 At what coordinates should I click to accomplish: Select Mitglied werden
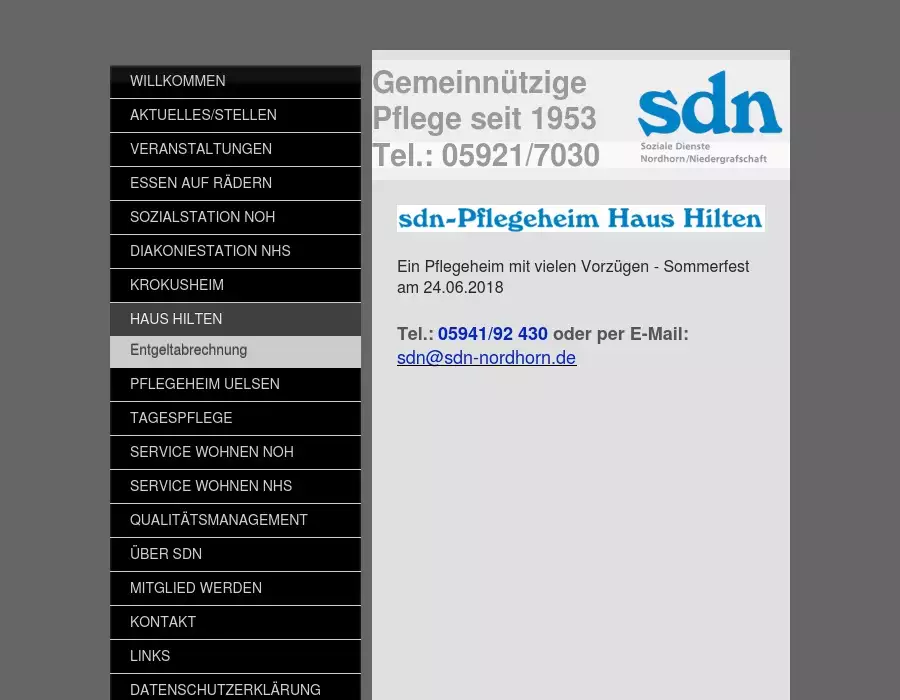[196, 588]
